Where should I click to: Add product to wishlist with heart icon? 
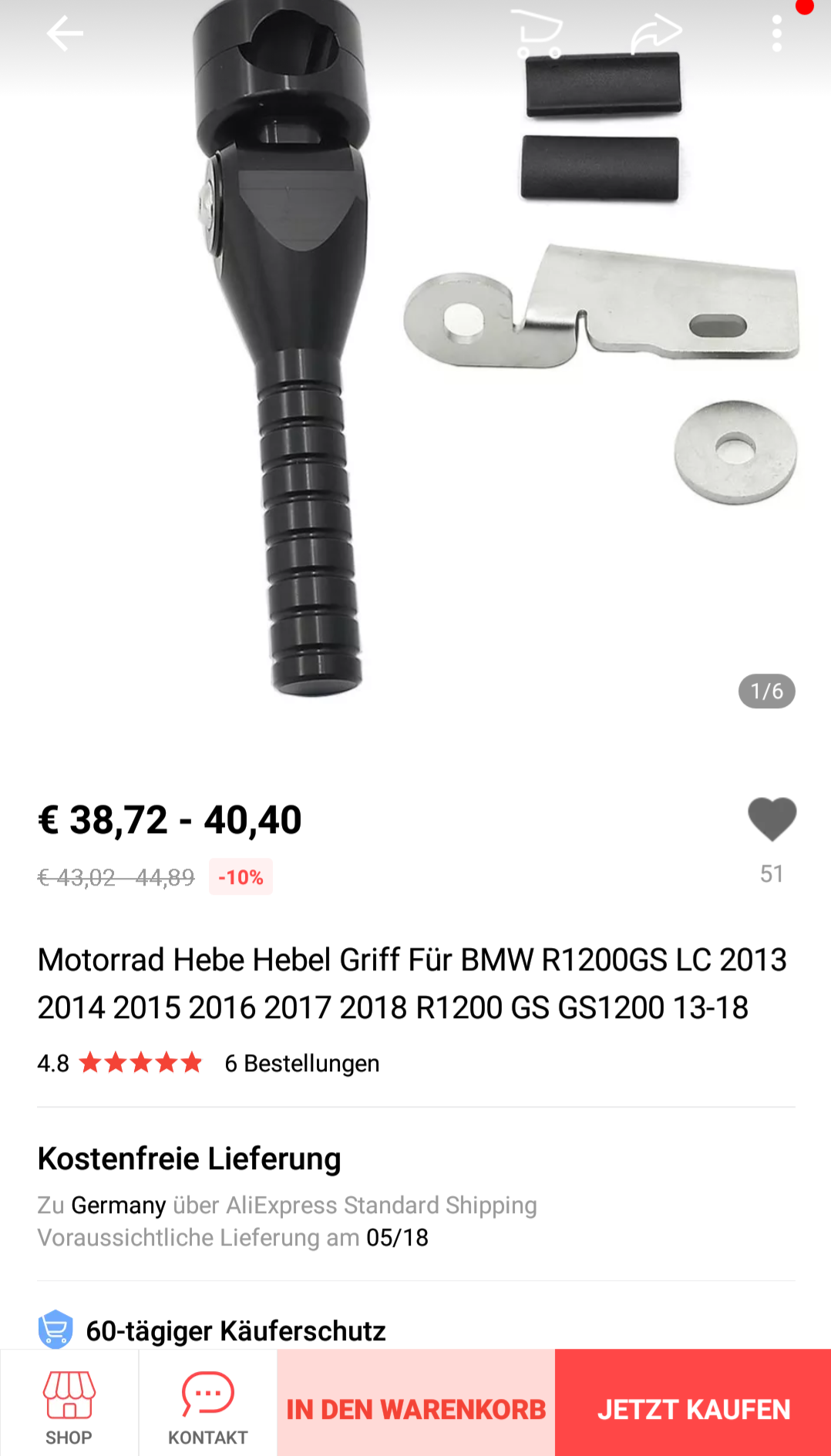[772, 819]
